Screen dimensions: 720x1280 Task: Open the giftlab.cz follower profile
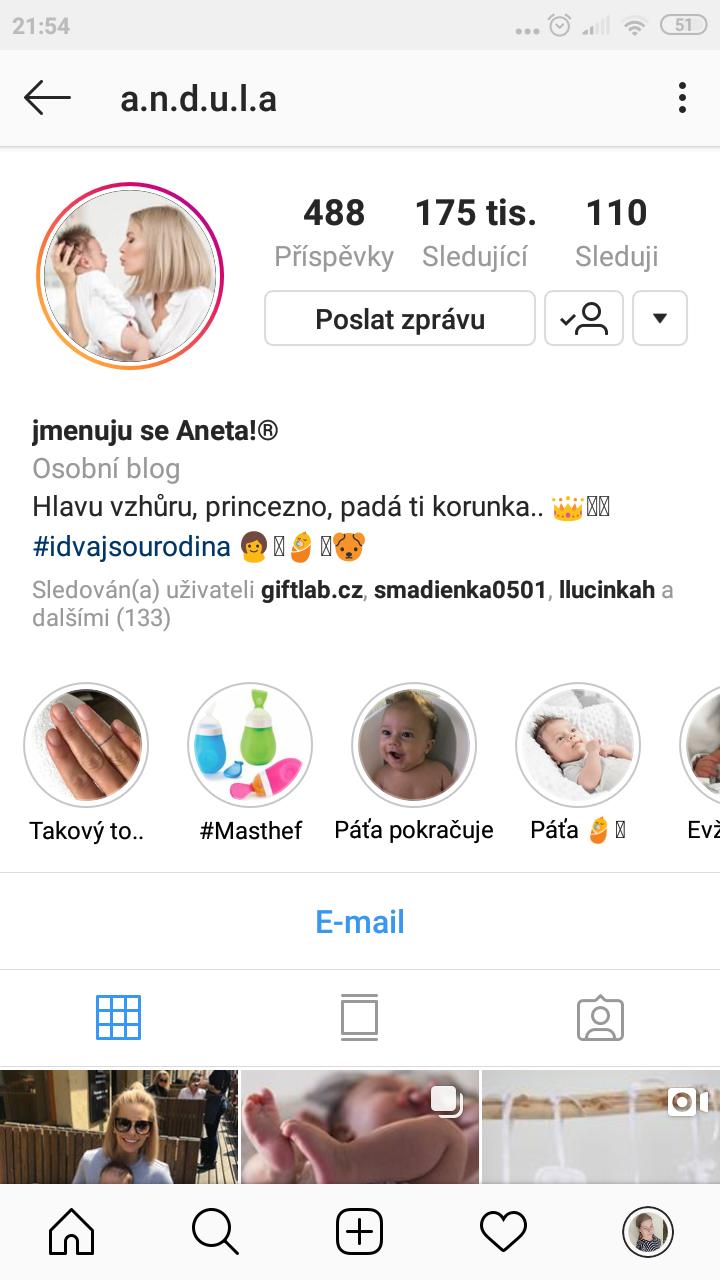(311, 590)
